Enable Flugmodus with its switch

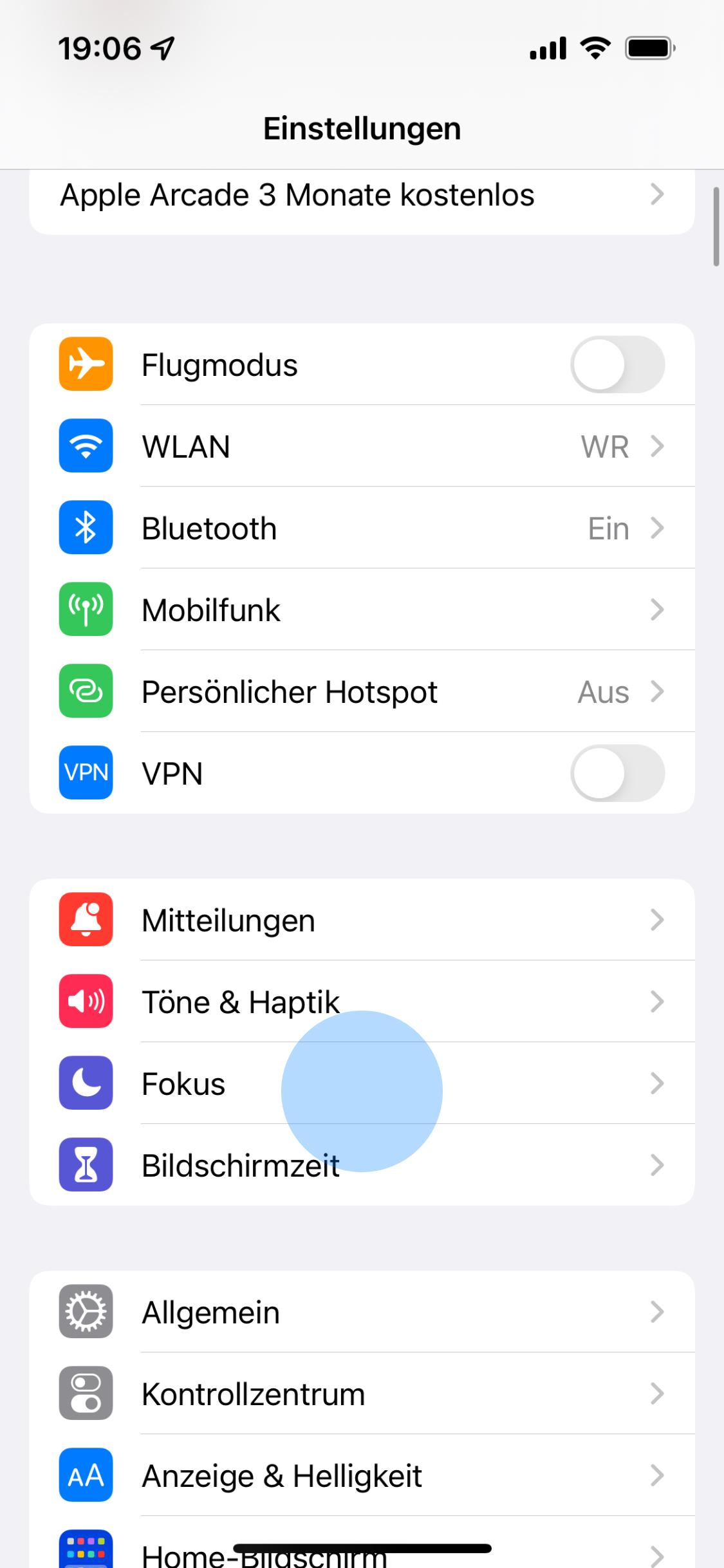tap(617, 364)
